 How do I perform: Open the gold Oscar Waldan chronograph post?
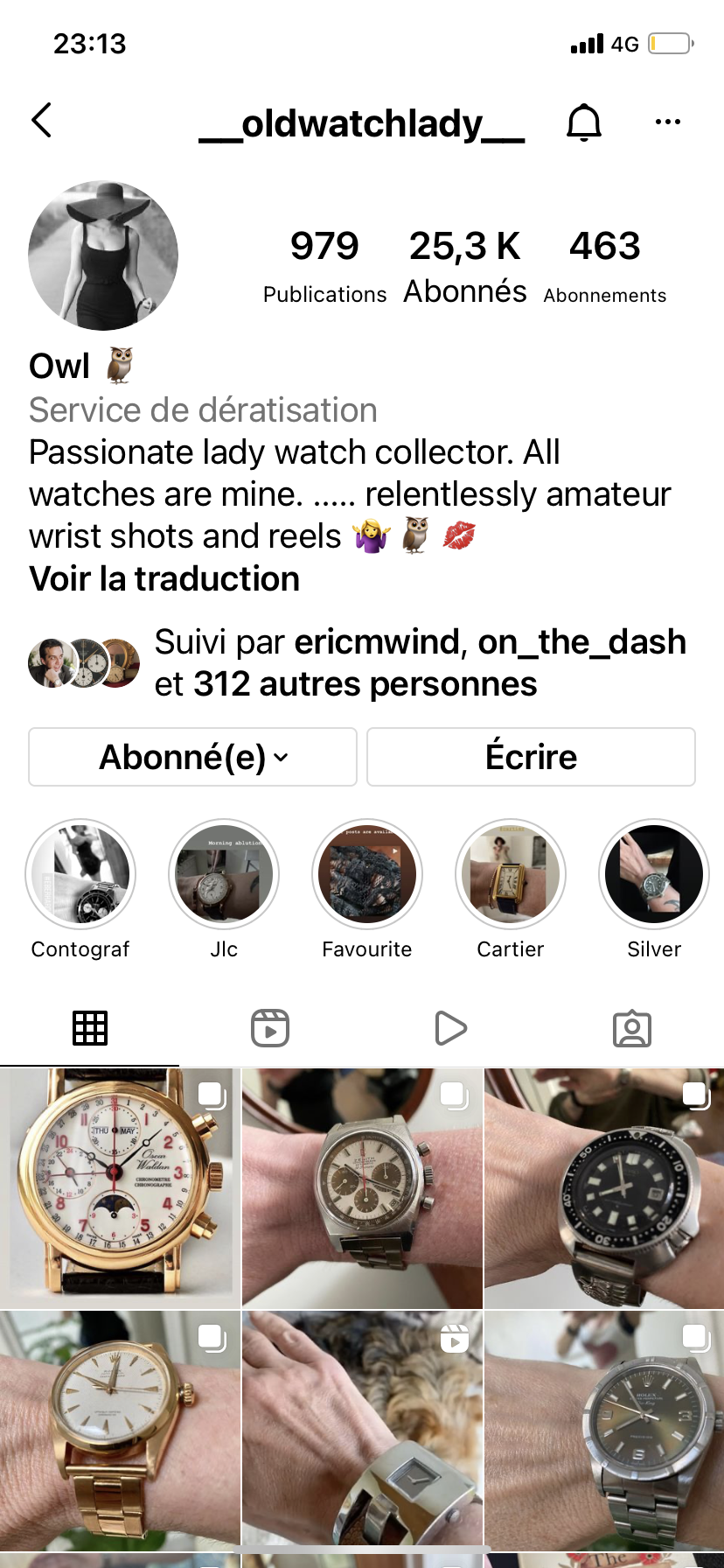120,1188
